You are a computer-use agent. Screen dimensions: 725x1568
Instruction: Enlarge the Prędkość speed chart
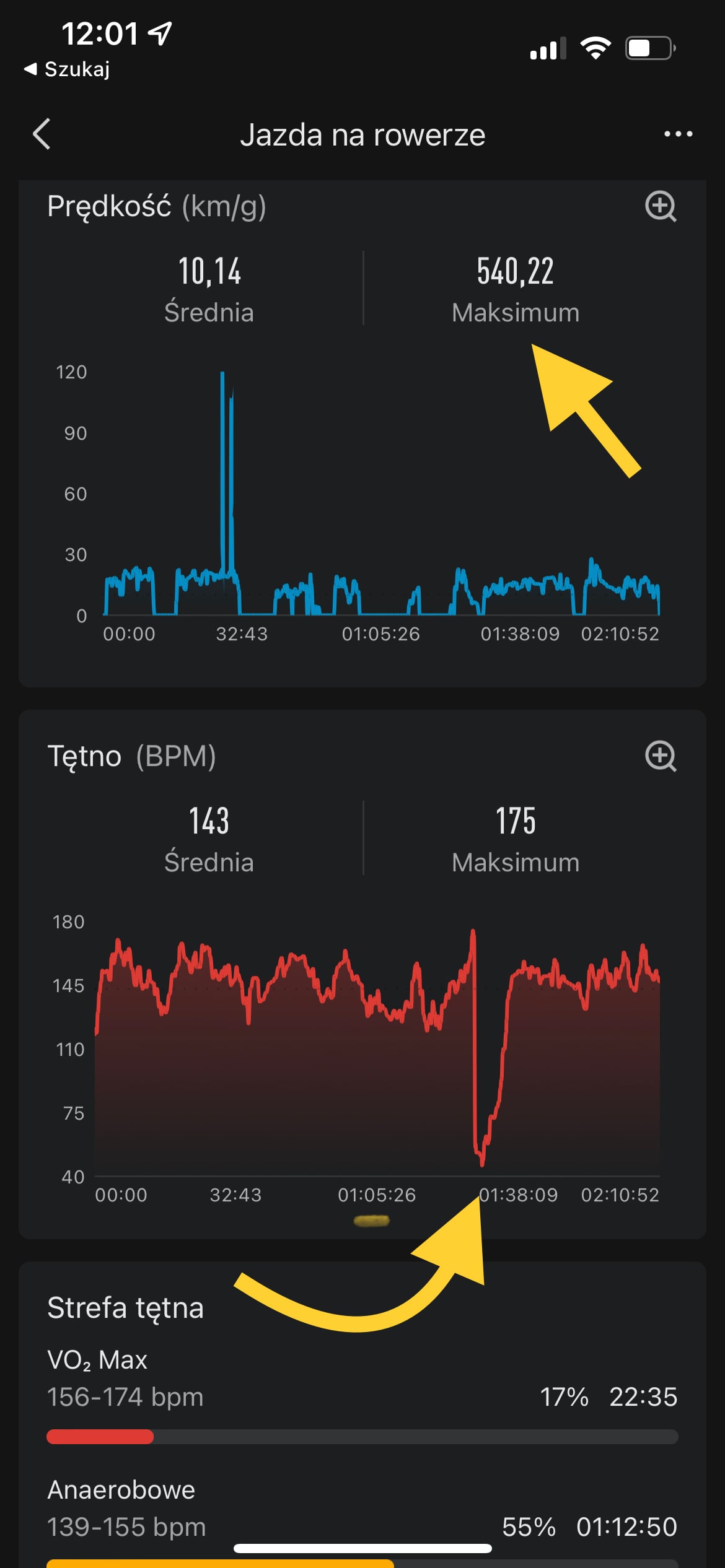(661, 206)
